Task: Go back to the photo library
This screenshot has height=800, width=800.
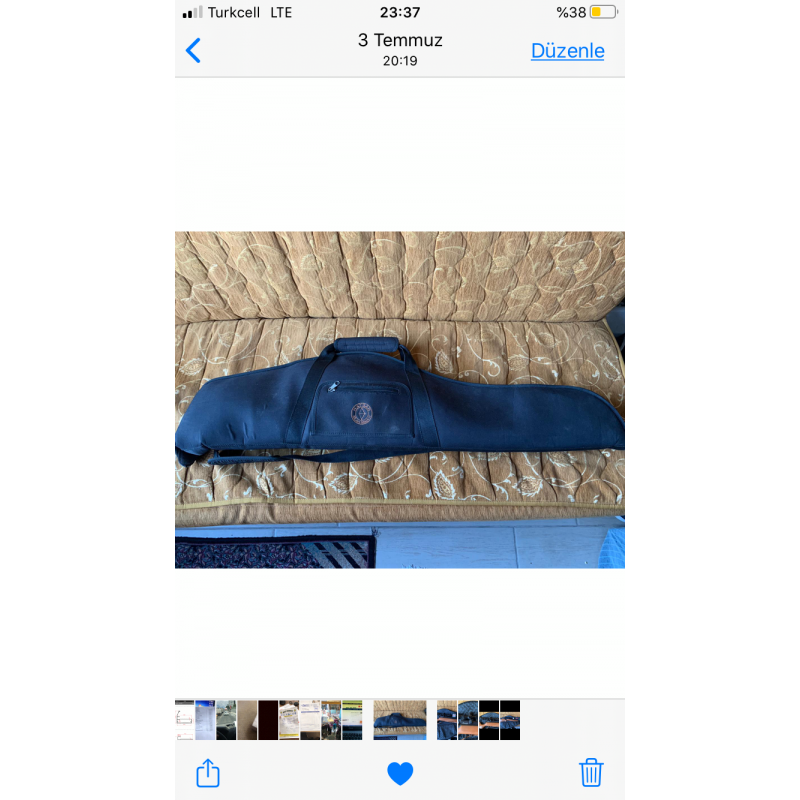Action: [194, 51]
